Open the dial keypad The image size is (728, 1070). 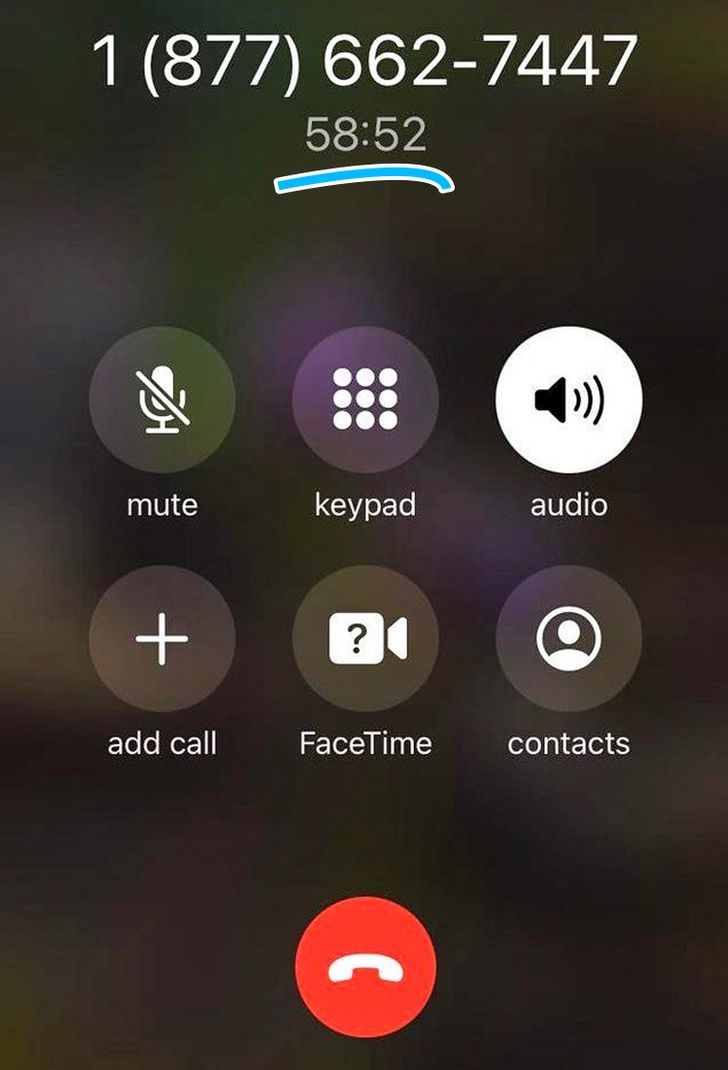365,399
